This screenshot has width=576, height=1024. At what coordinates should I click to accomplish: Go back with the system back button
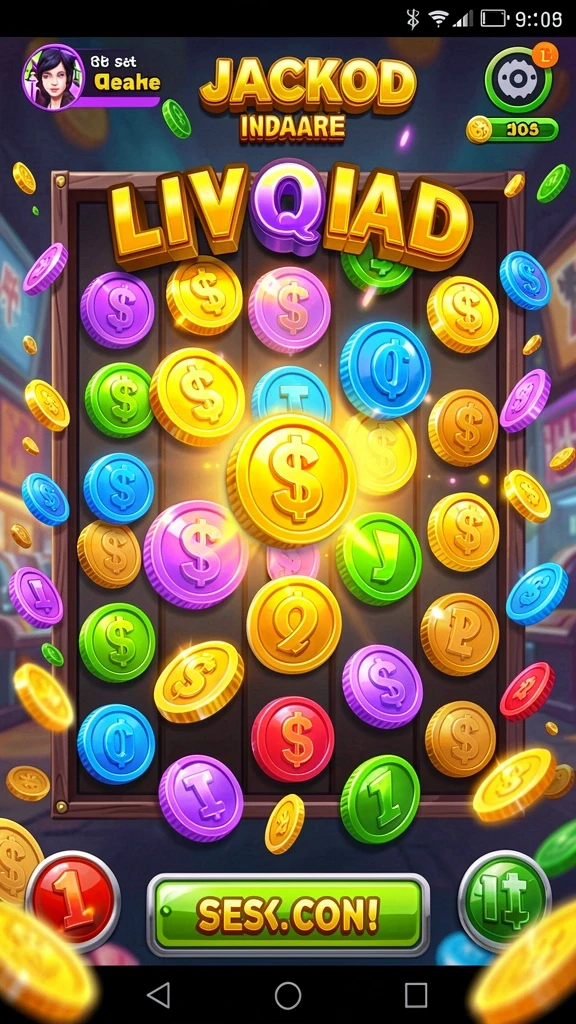point(159,995)
